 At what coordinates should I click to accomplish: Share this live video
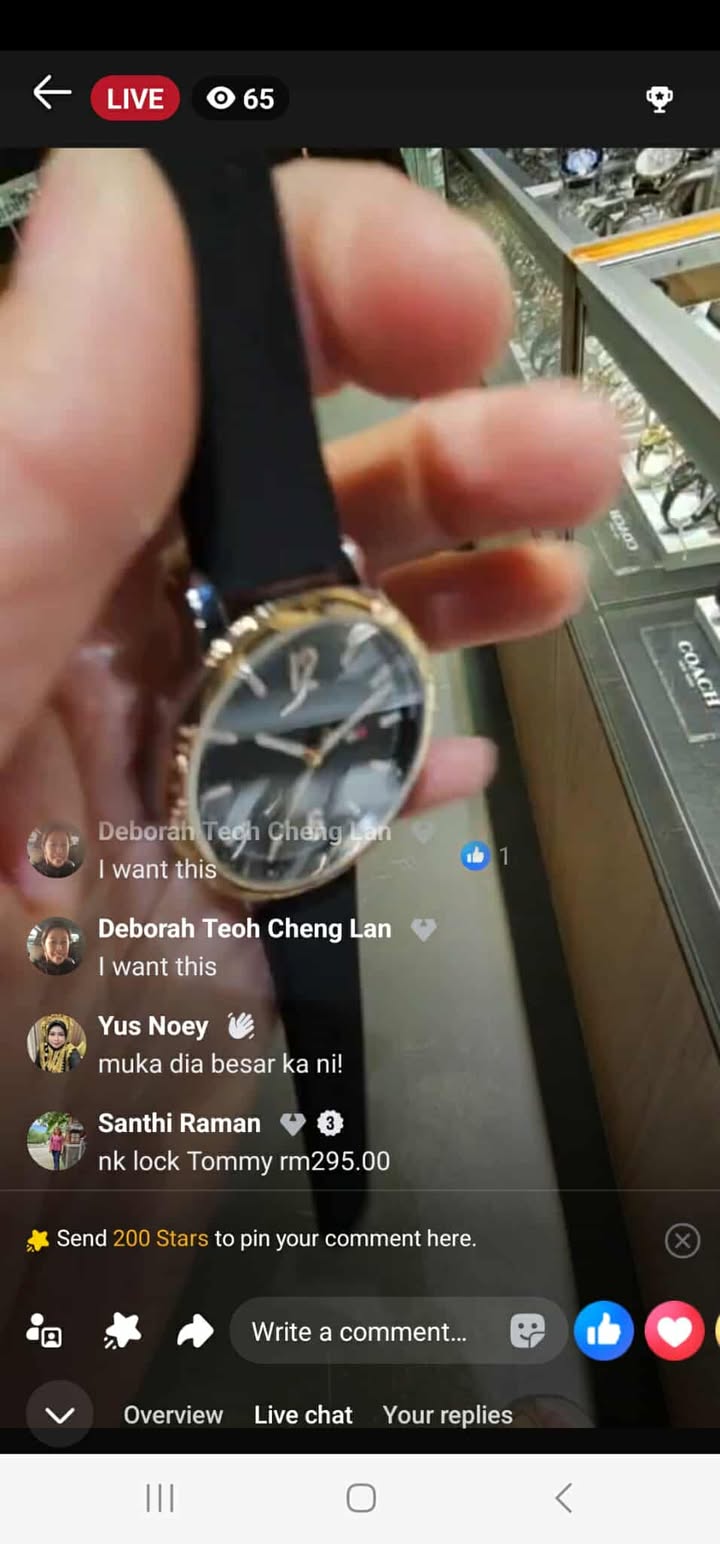195,1331
